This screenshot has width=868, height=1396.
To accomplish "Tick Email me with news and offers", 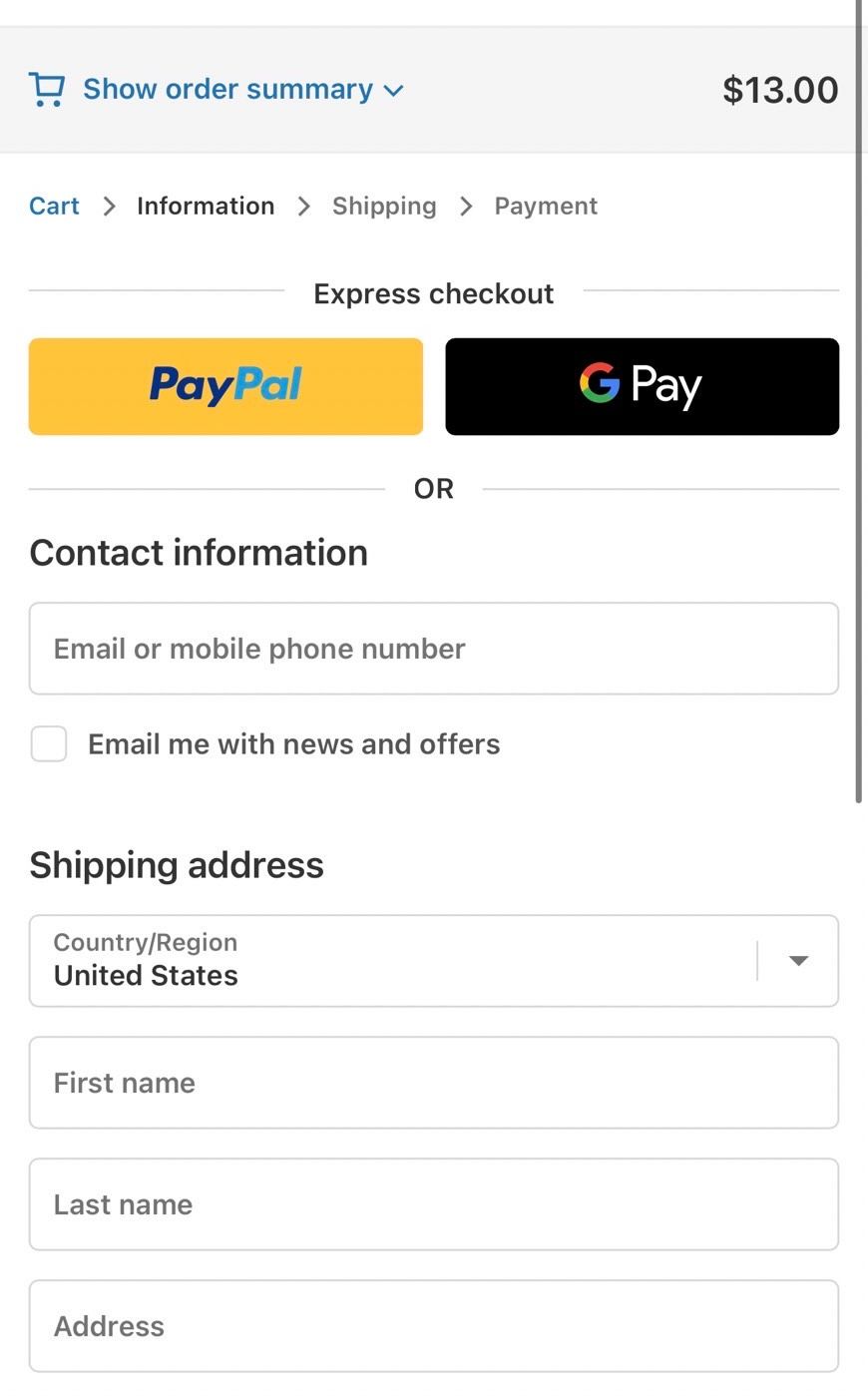I will click(x=49, y=744).
